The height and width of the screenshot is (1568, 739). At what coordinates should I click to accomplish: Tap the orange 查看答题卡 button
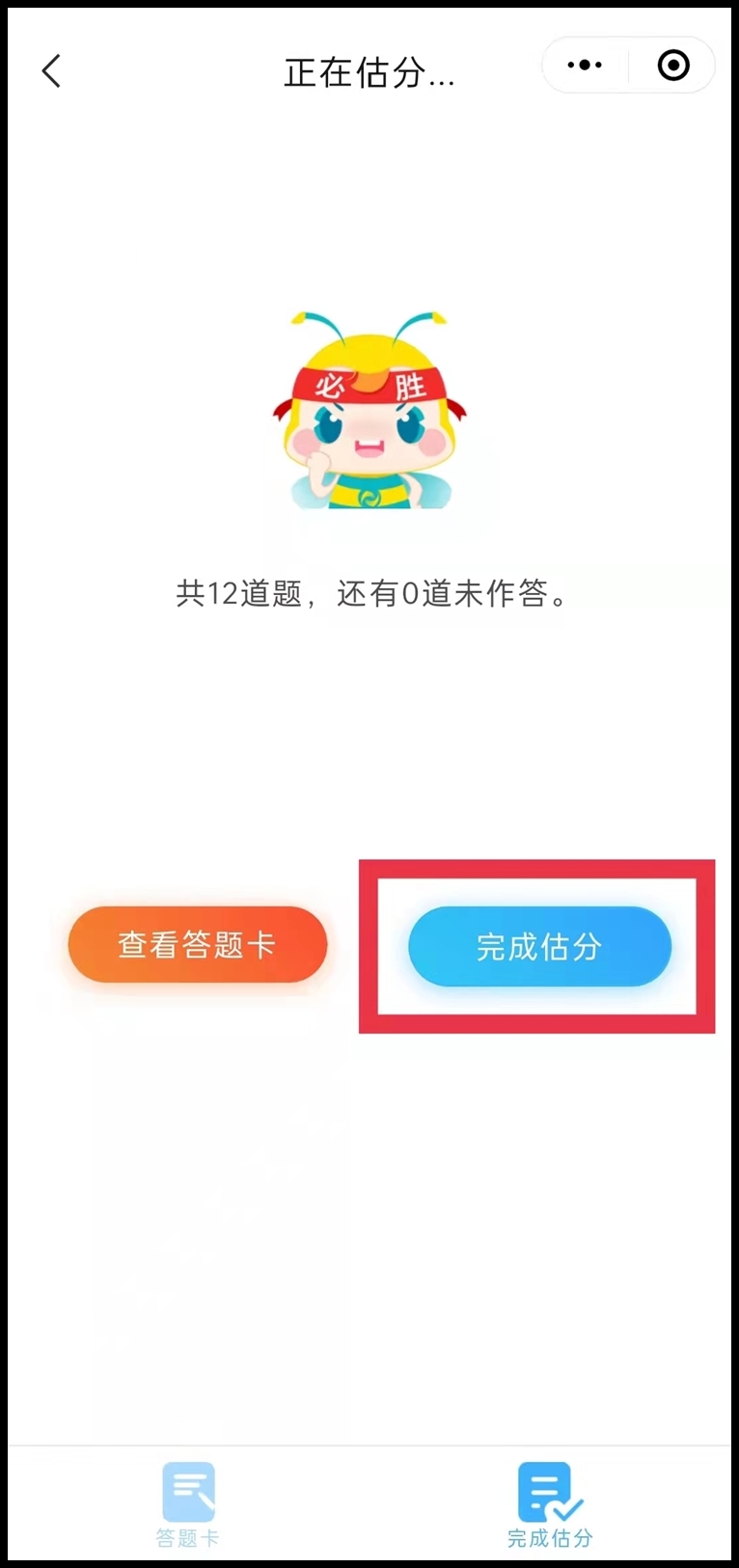click(198, 945)
